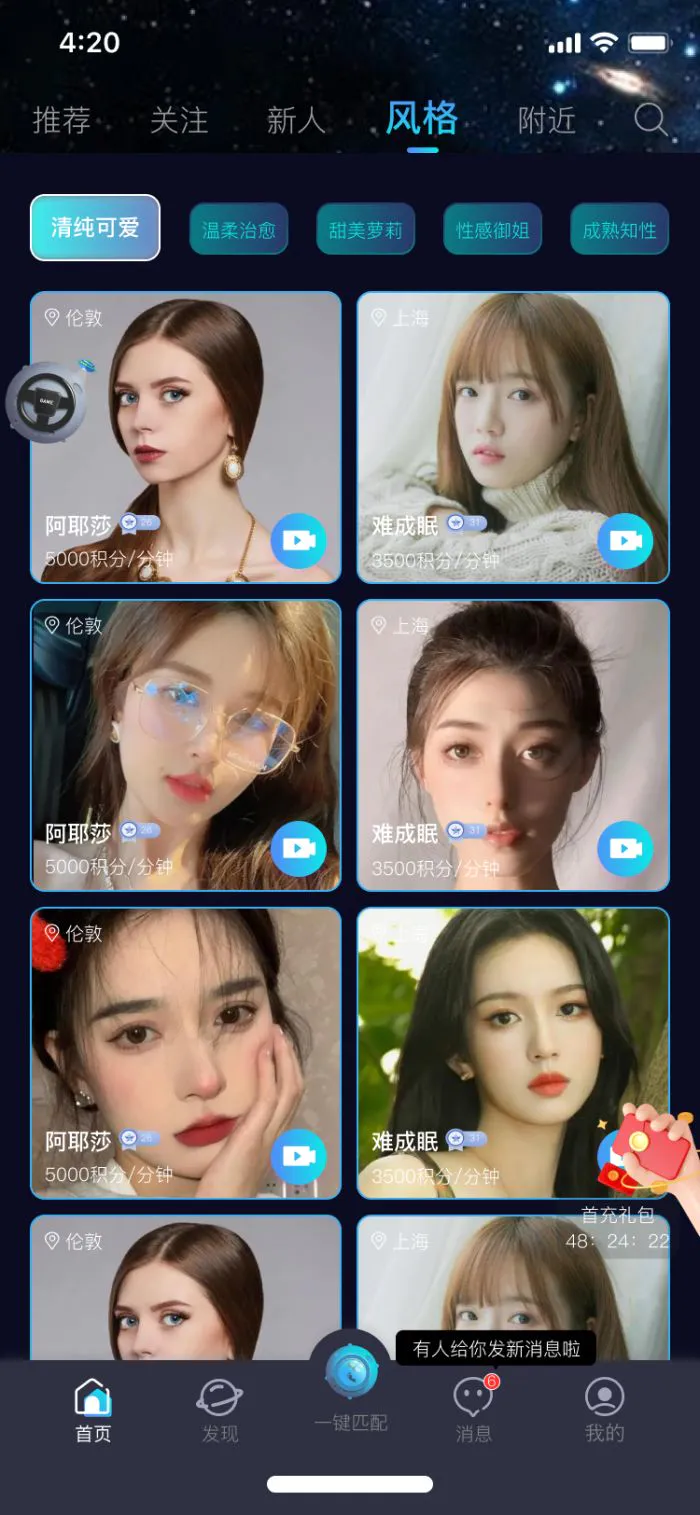The width and height of the screenshot is (700, 1515).
Task: Go to the 首页 home tab
Action: 93,1410
